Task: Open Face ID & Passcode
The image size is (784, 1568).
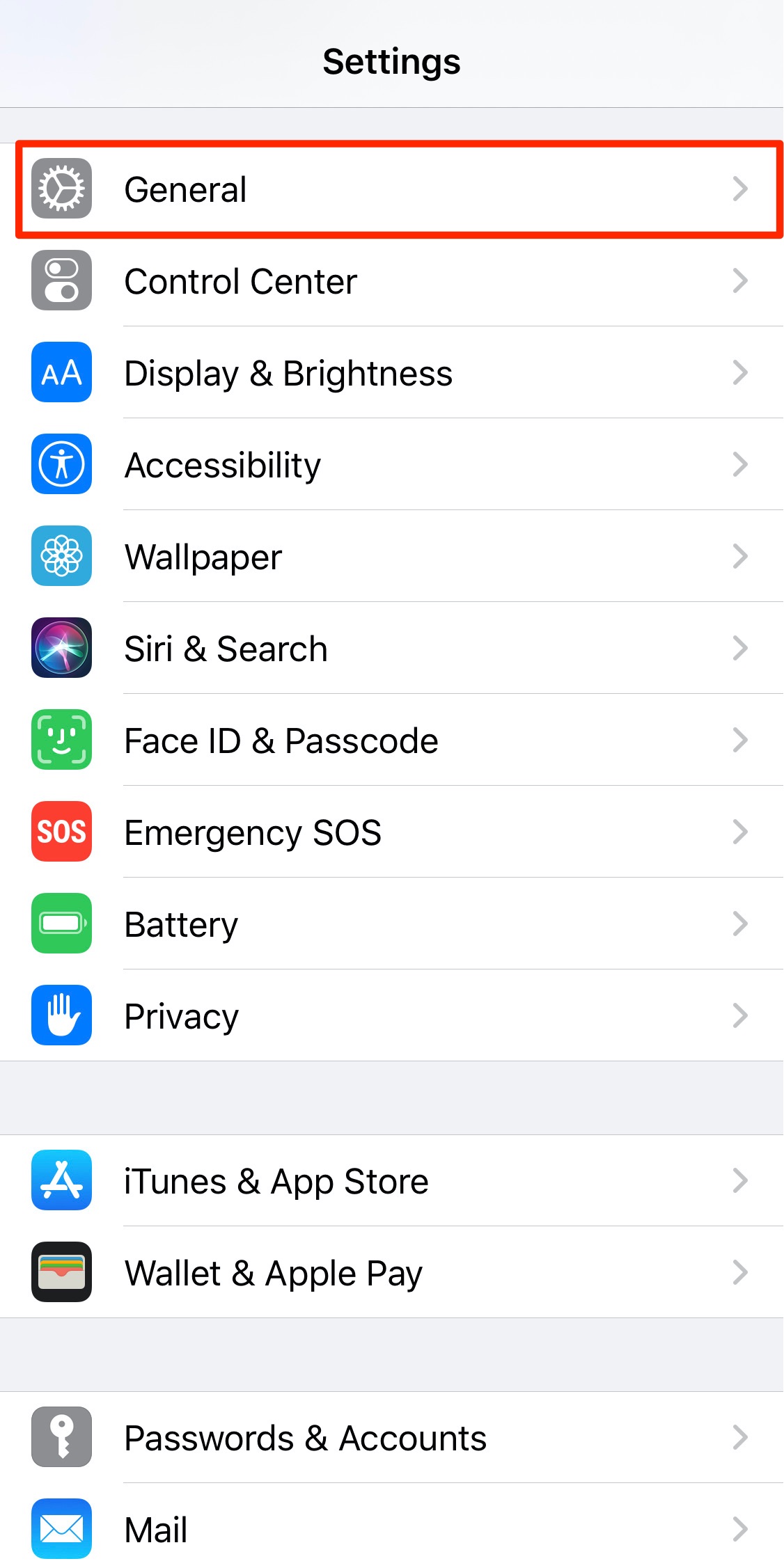Action: click(x=392, y=741)
